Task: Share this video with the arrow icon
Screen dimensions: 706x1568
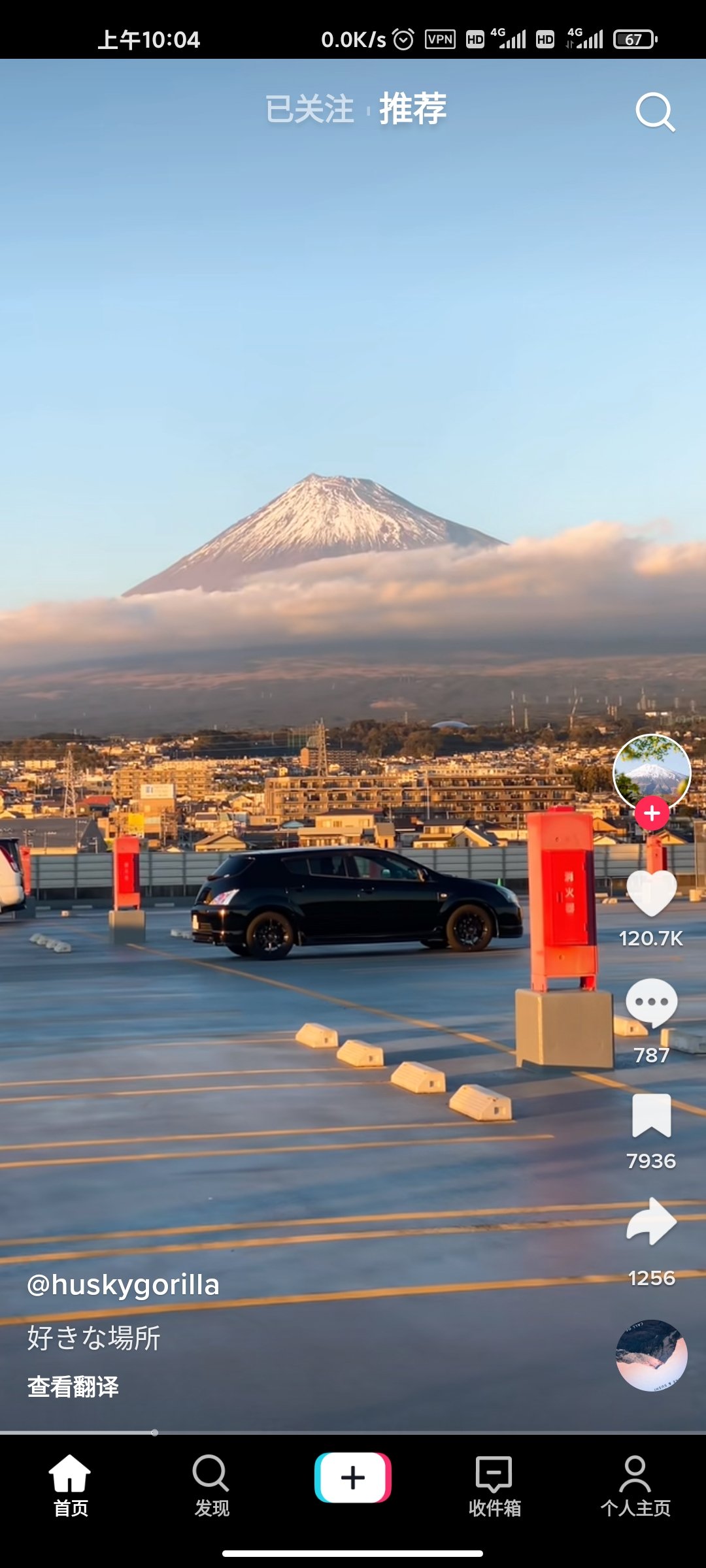Action: click(x=651, y=1222)
